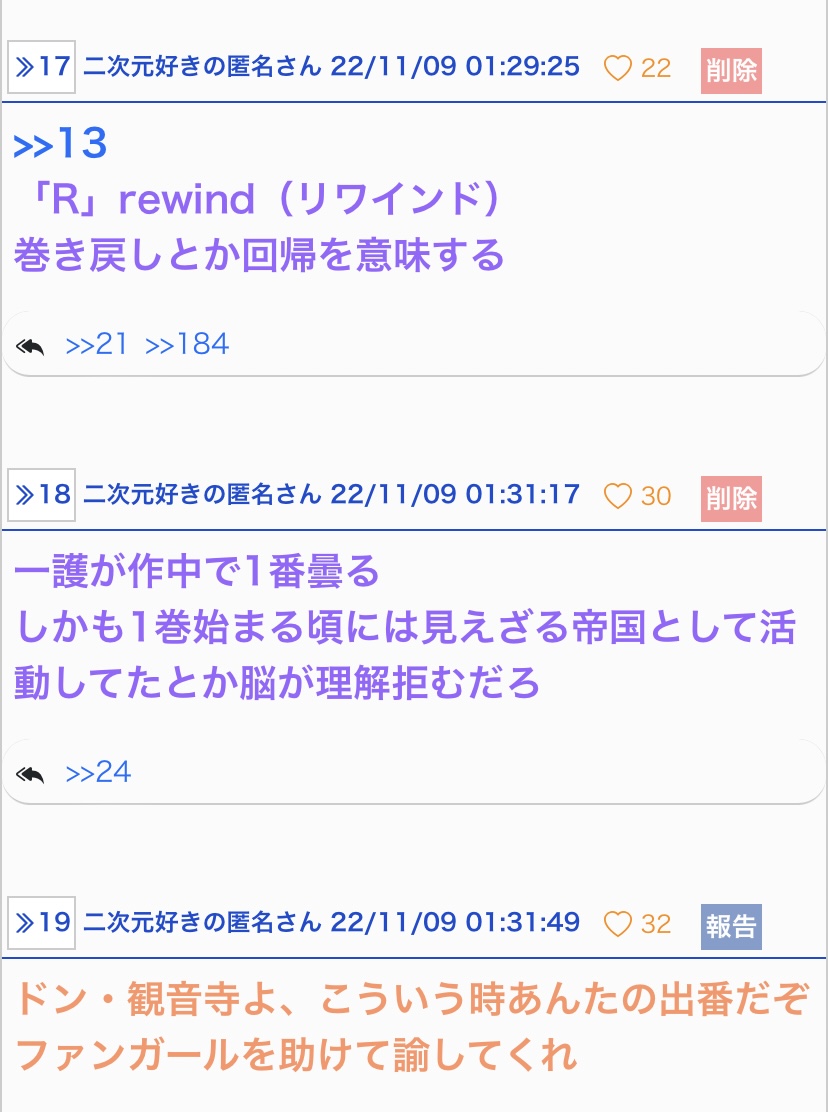Tap 削除 button on post 18
The width and height of the screenshot is (828, 1112).
click(731, 497)
